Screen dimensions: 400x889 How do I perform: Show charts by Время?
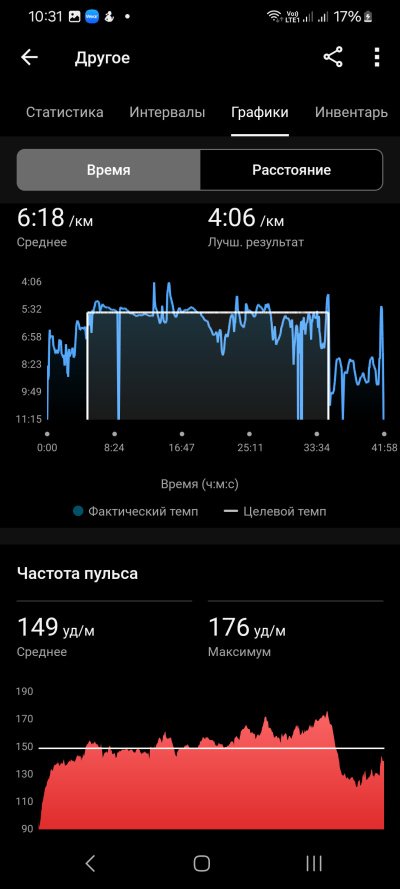tap(109, 170)
